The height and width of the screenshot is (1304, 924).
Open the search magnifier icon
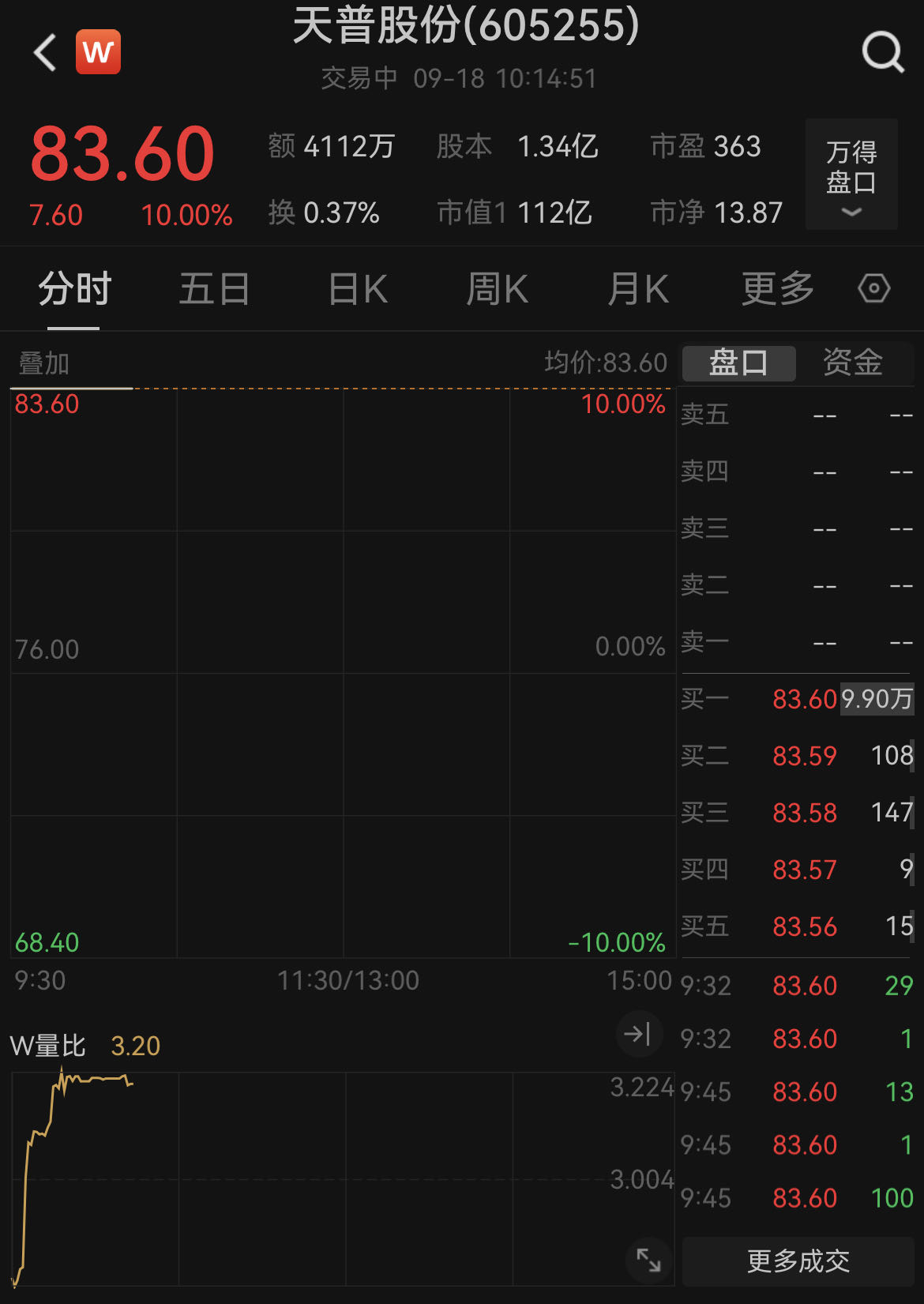[x=882, y=53]
